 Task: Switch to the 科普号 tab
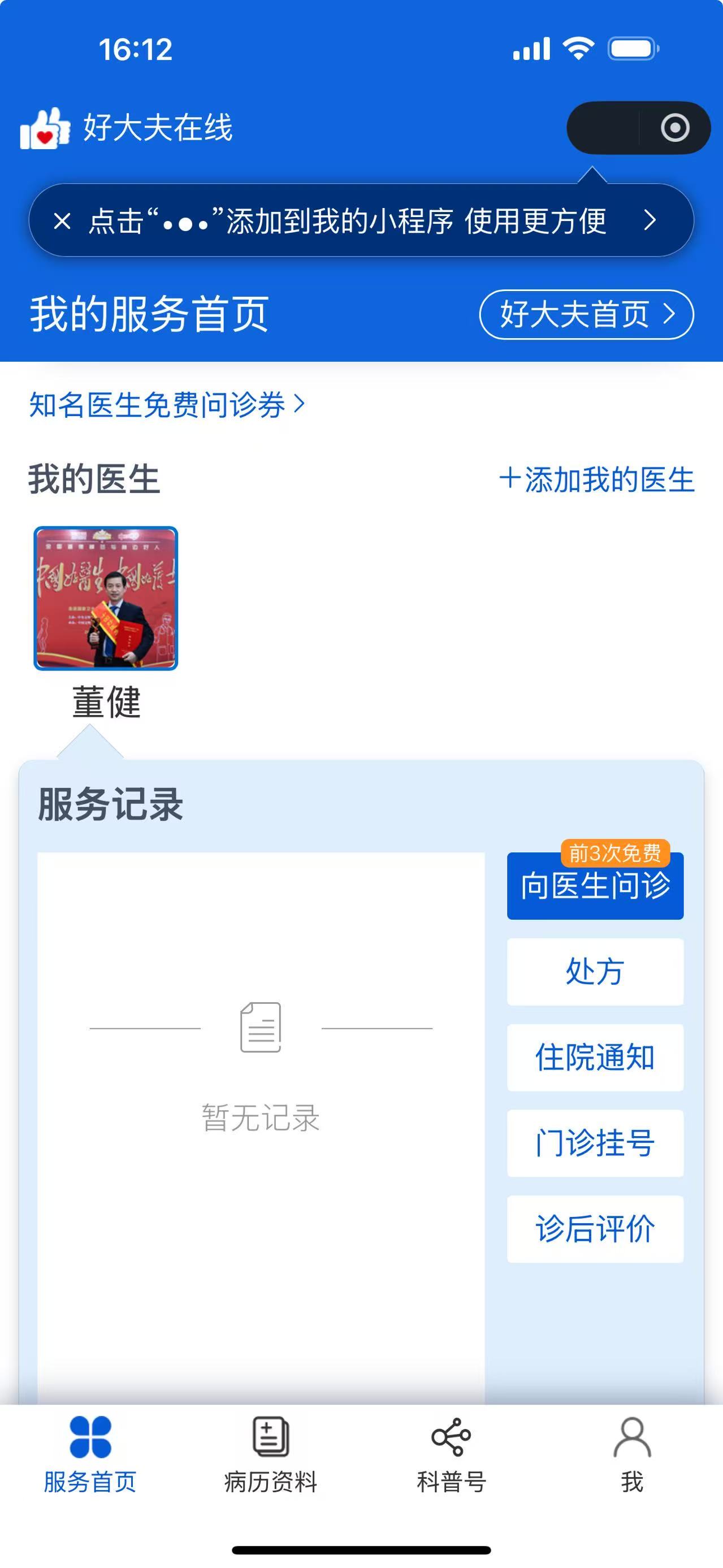451,1454
